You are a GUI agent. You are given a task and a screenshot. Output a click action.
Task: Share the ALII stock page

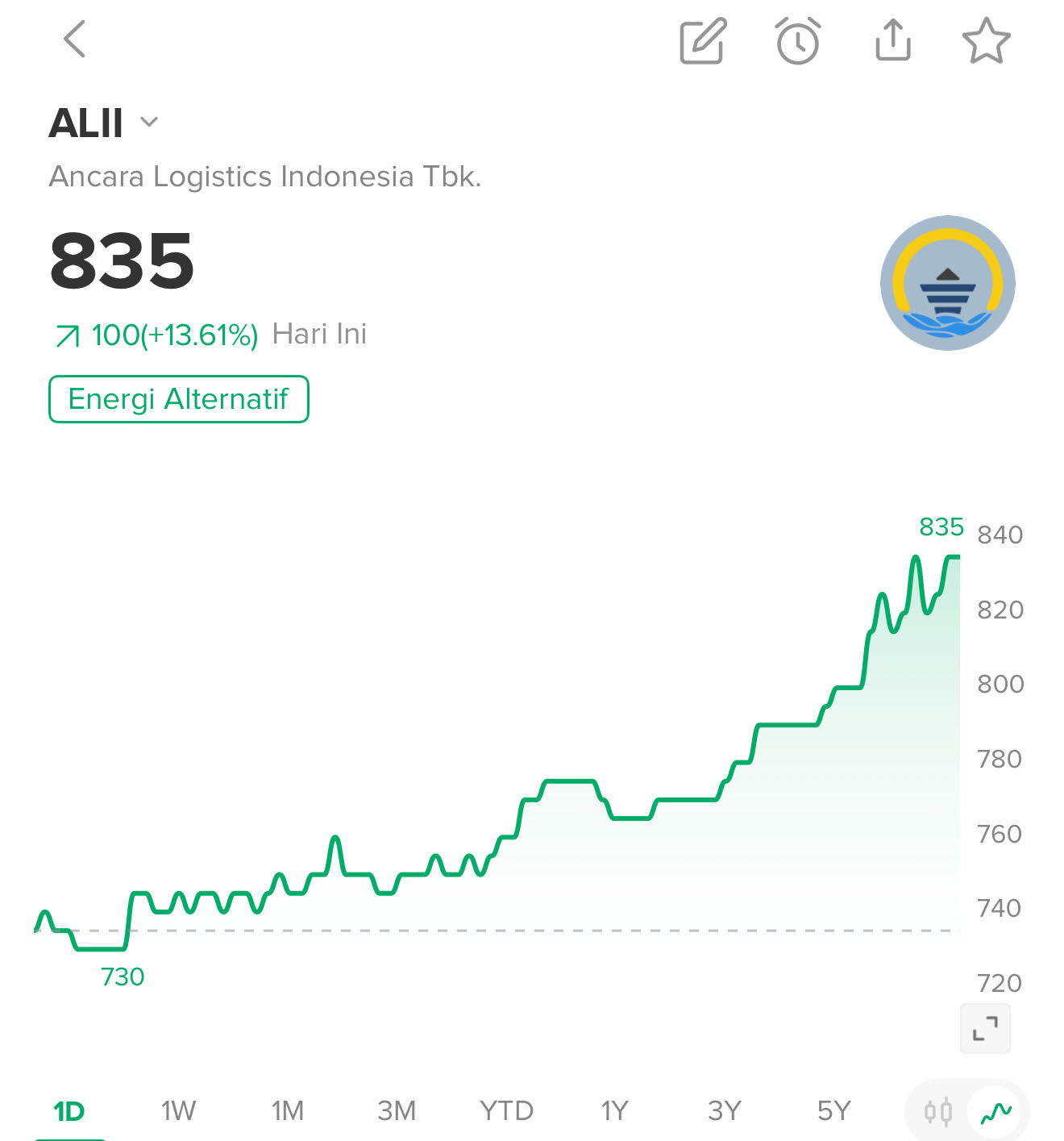[892, 41]
